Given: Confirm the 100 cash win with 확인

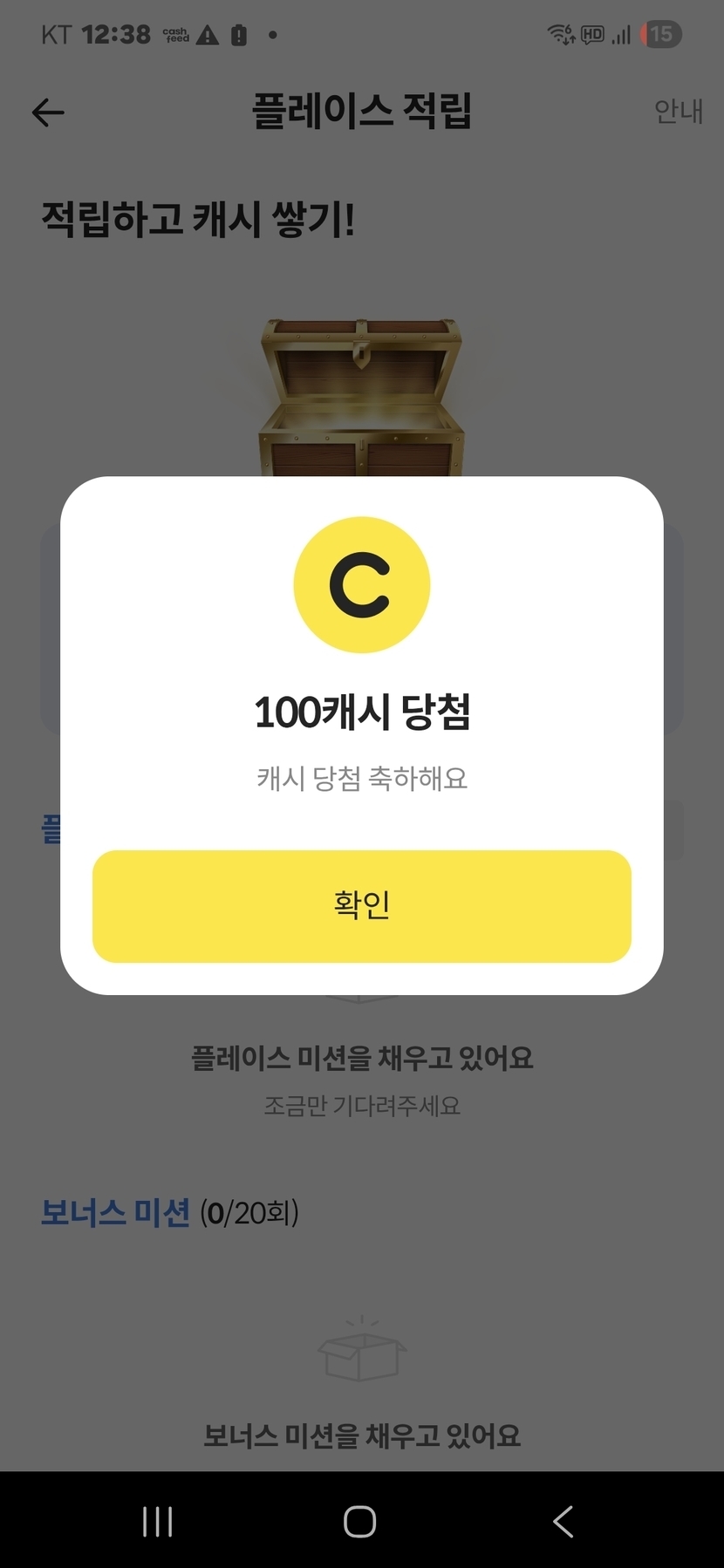Looking at the screenshot, I should coord(361,906).
